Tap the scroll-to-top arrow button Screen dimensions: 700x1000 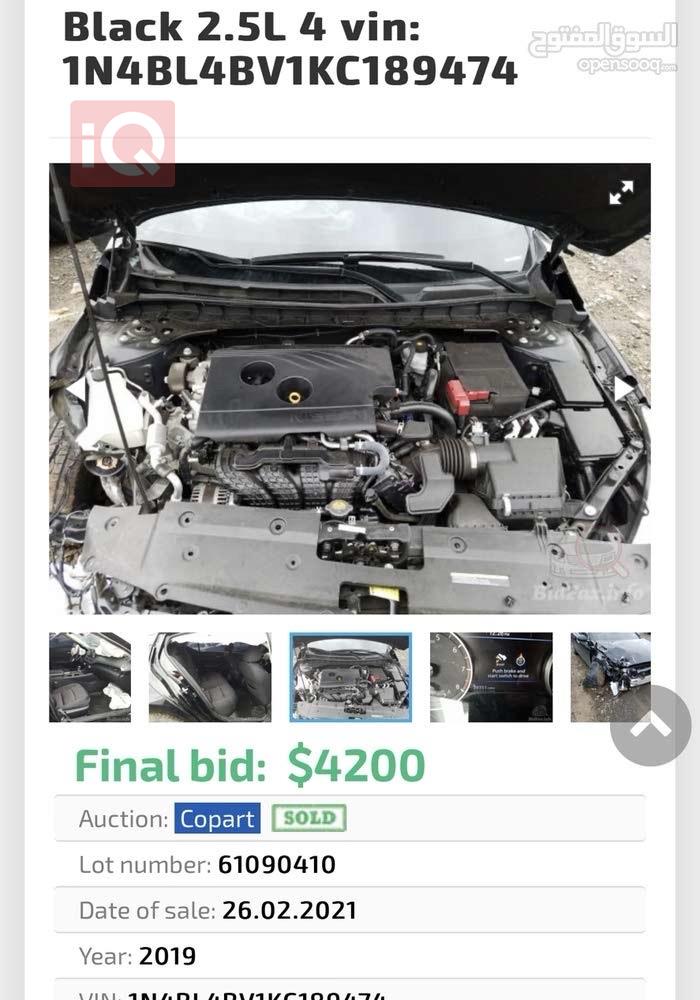pyautogui.click(x=650, y=726)
